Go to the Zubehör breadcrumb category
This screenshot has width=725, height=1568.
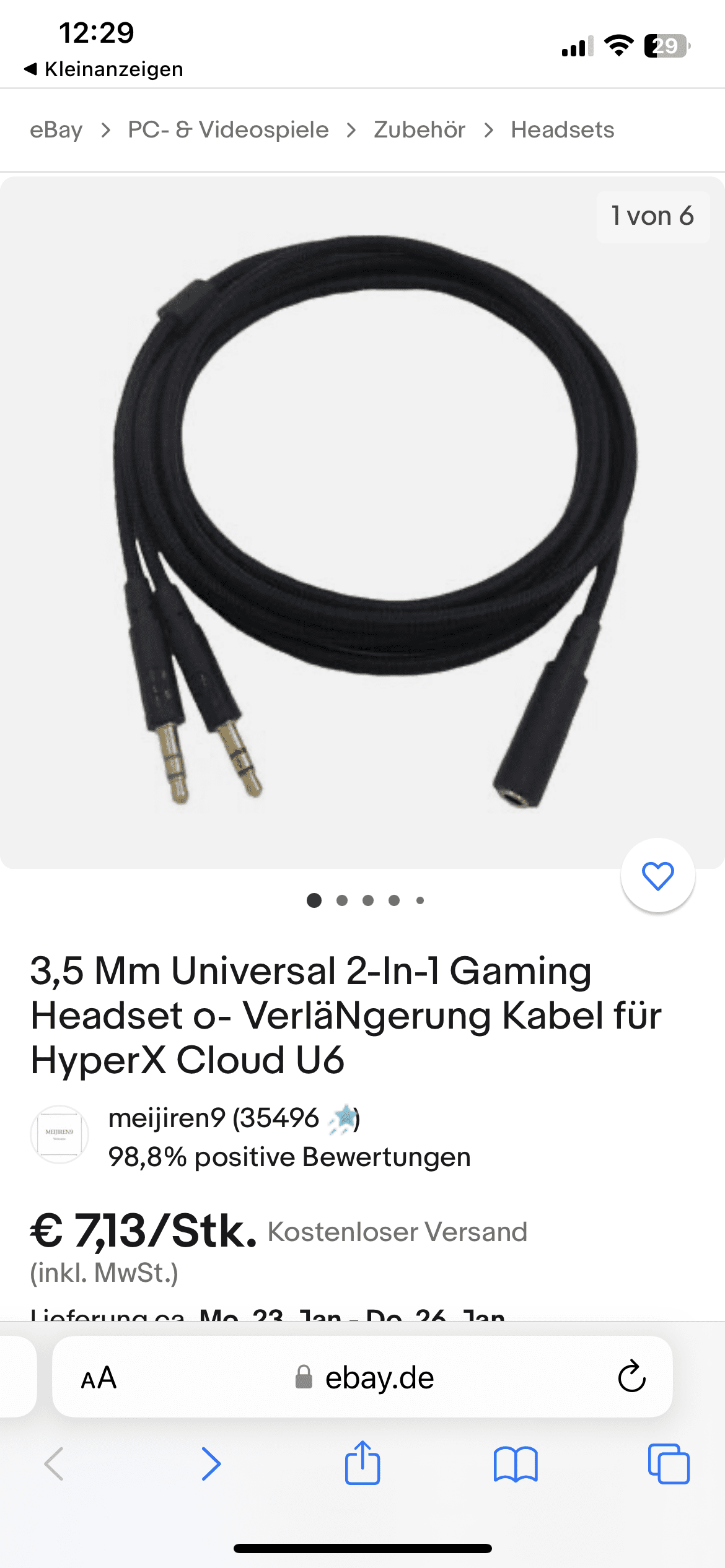420,130
